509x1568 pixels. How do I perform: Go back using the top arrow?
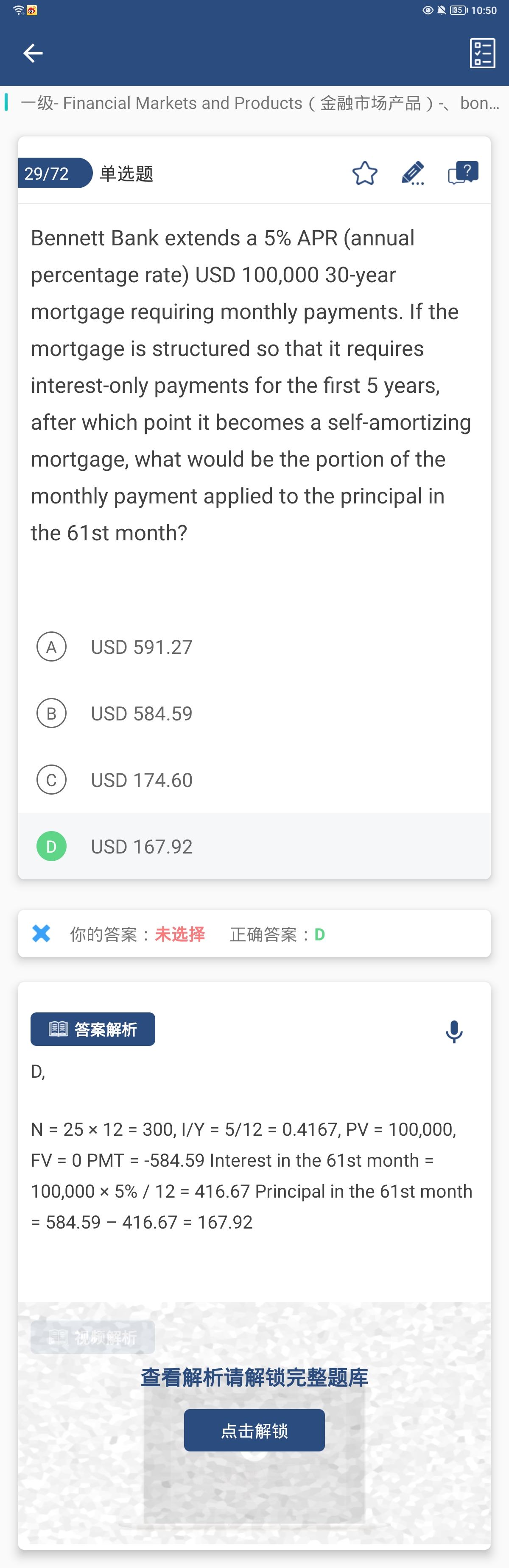pos(33,53)
